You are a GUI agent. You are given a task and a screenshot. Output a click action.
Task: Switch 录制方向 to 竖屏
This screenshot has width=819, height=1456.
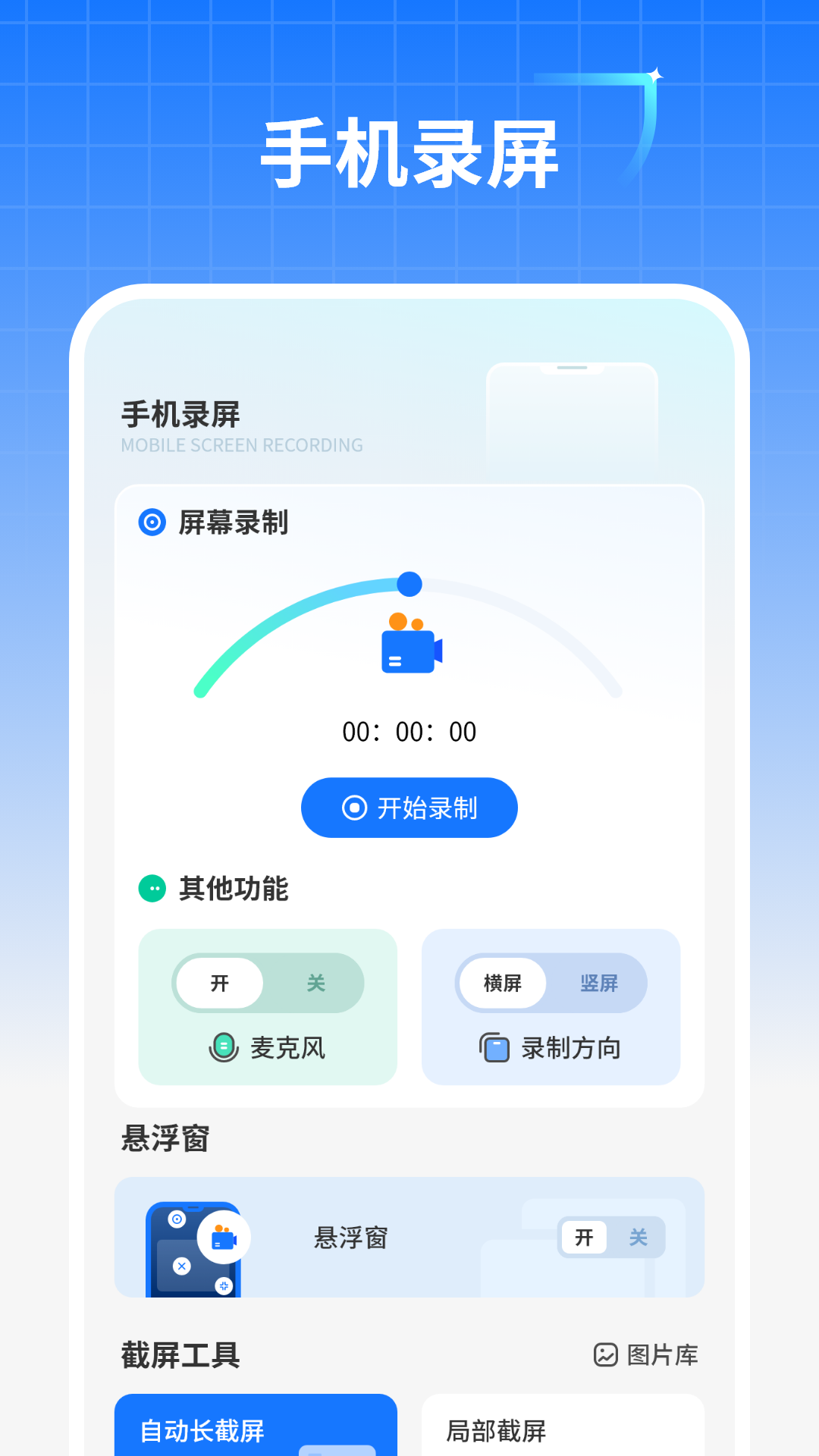tap(598, 983)
